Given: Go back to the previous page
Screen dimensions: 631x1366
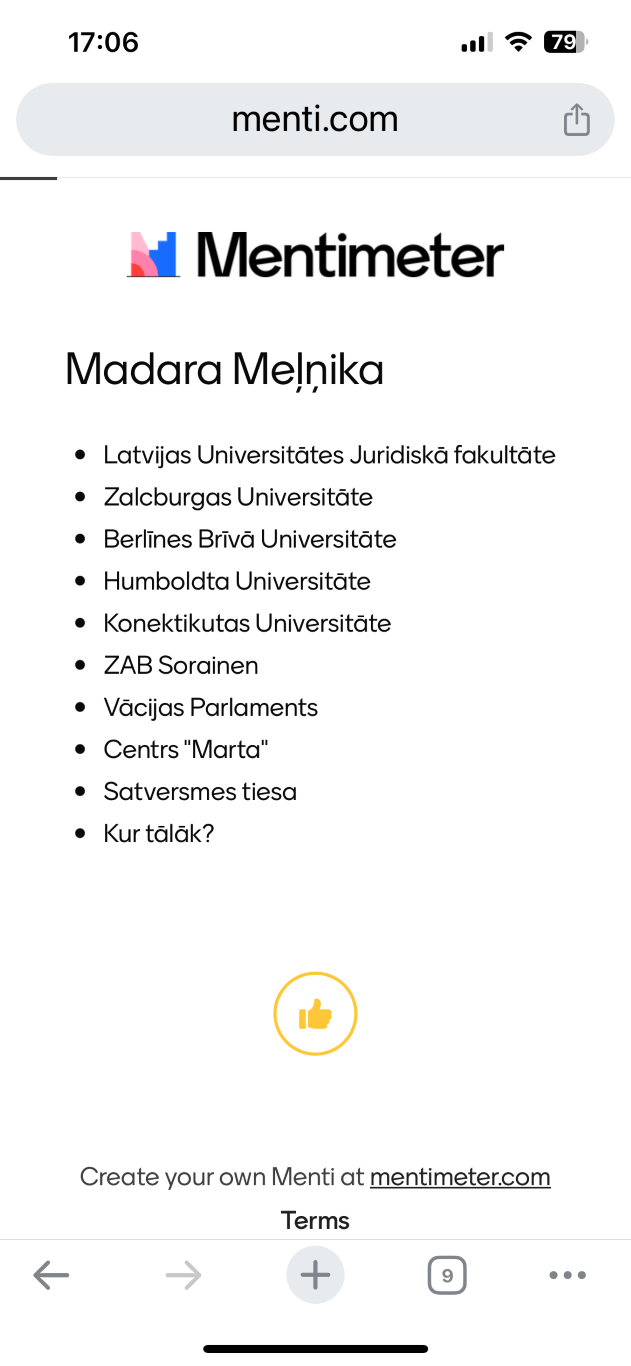Looking at the screenshot, I should point(51,1275).
